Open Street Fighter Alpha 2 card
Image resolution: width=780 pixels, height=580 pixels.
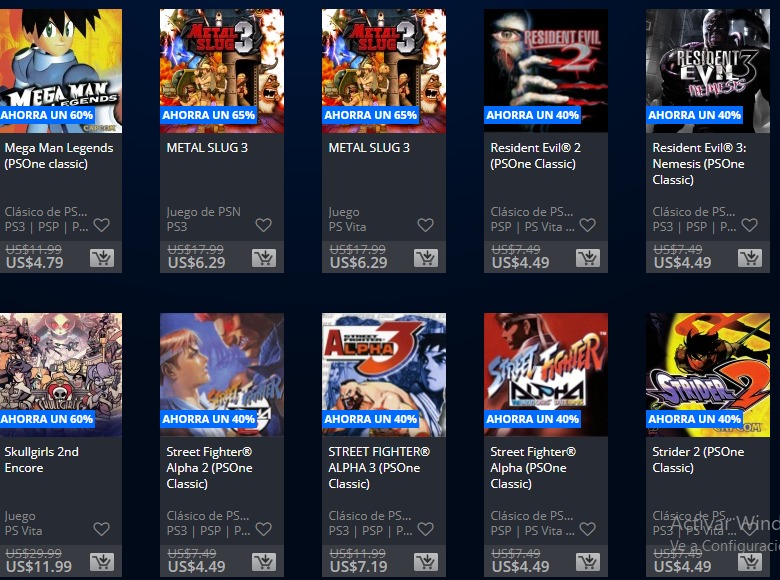(x=221, y=375)
